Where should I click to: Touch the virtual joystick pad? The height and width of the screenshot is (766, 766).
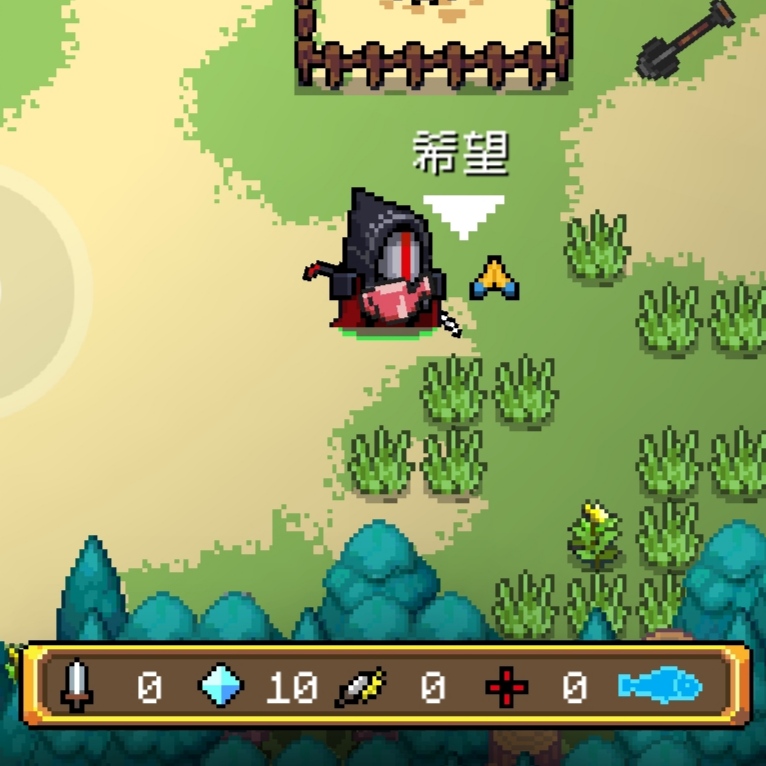coord(25,290)
